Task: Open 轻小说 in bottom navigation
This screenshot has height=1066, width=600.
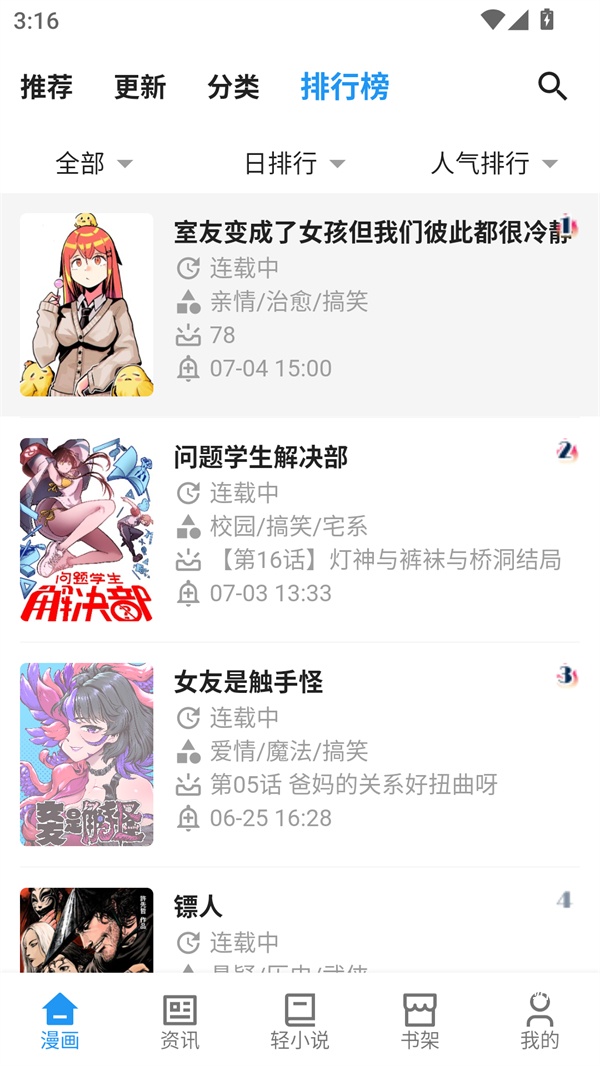Action: click(300, 1020)
